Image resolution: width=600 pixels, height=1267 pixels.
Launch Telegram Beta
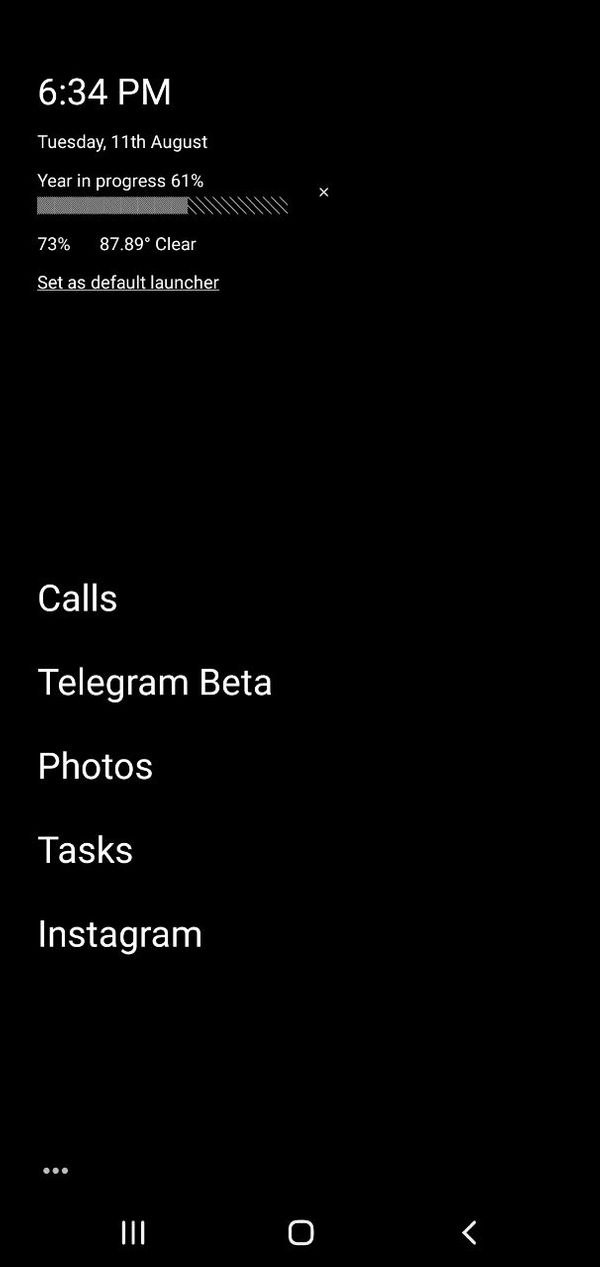154,682
